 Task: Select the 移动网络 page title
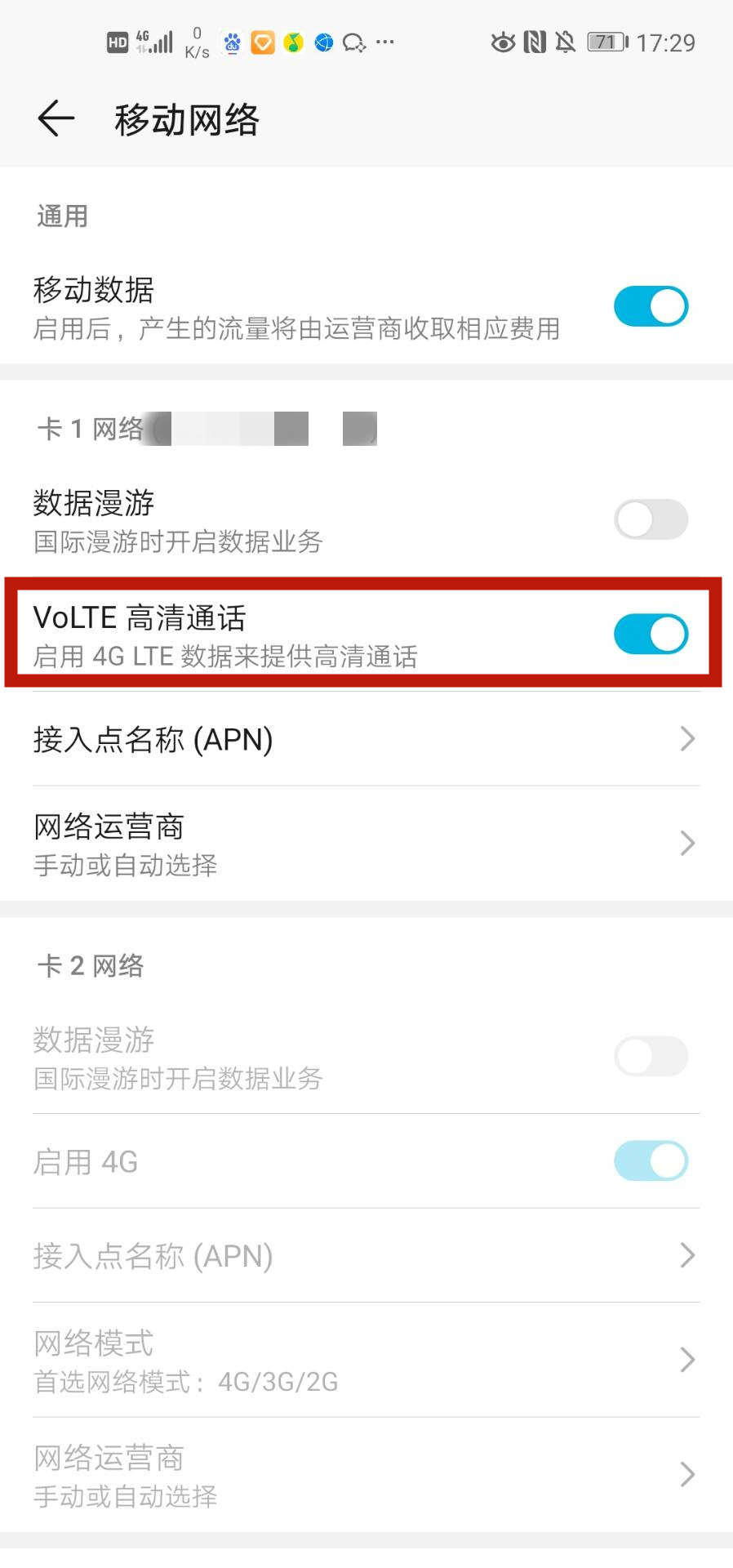[x=186, y=118]
